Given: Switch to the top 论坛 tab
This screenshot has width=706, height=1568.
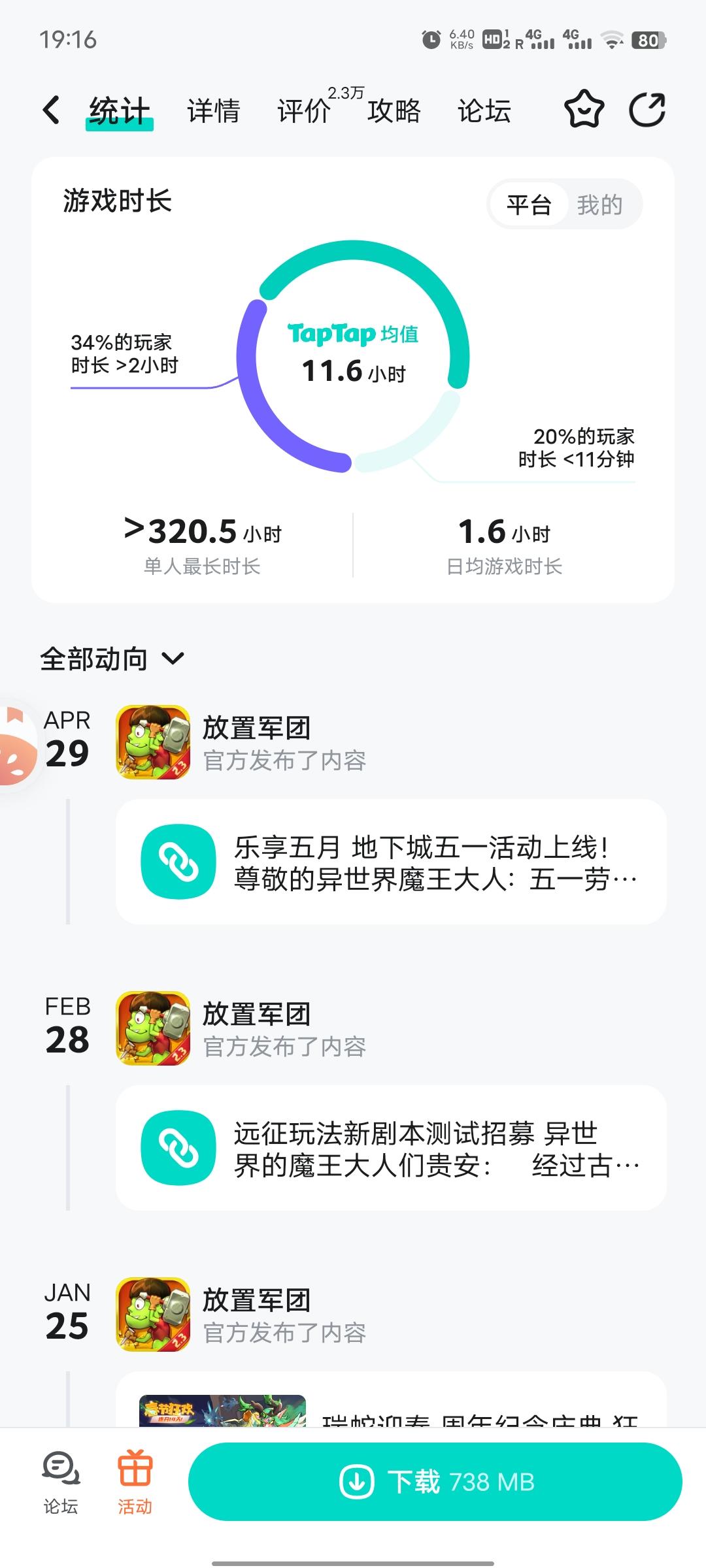Looking at the screenshot, I should point(484,111).
